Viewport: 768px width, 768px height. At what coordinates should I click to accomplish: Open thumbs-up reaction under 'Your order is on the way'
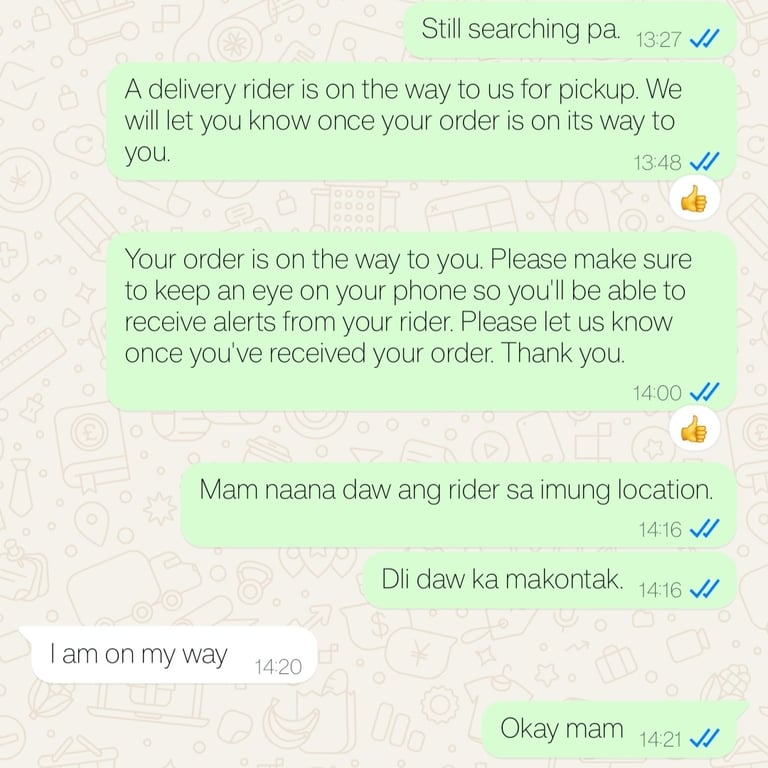[x=694, y=430]
